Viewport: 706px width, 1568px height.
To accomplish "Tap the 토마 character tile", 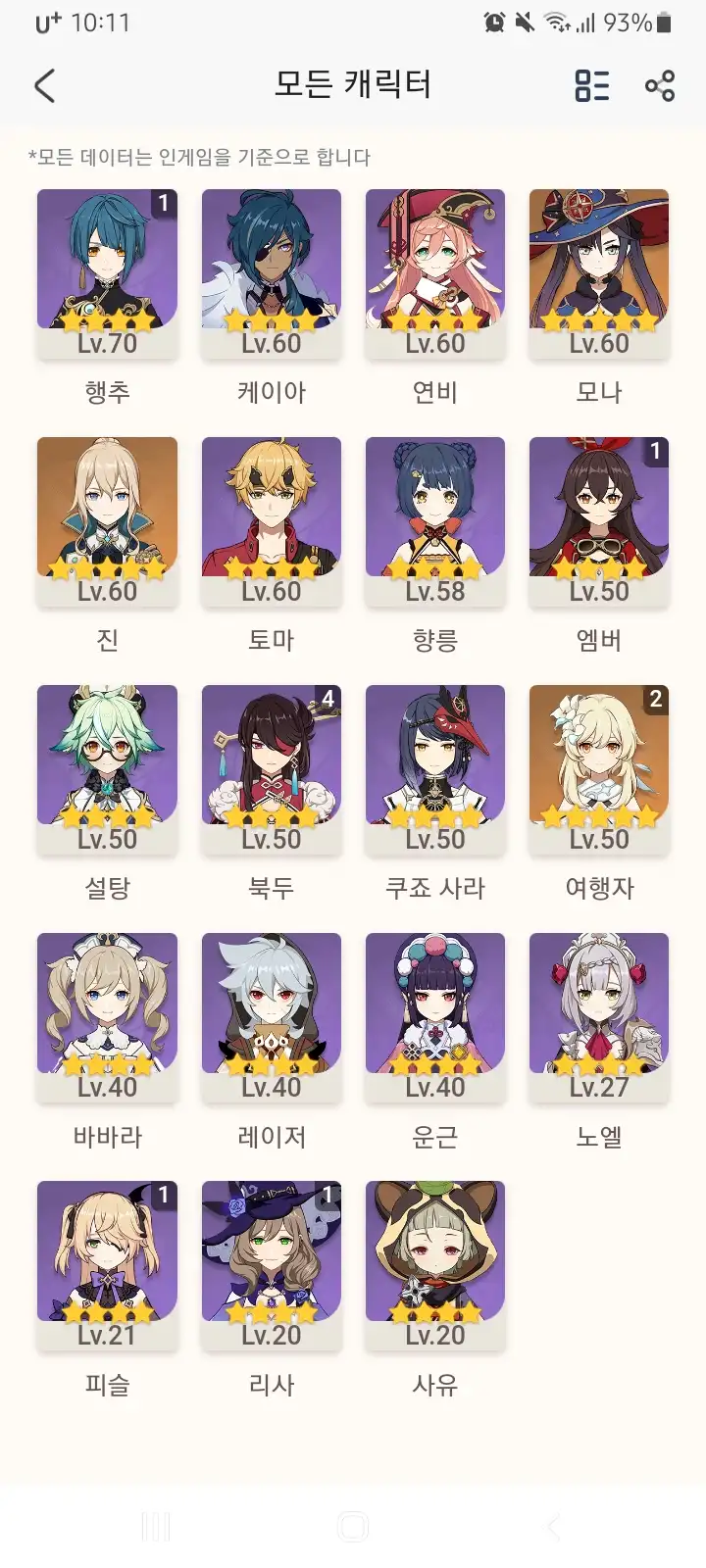I will (272, 522).
